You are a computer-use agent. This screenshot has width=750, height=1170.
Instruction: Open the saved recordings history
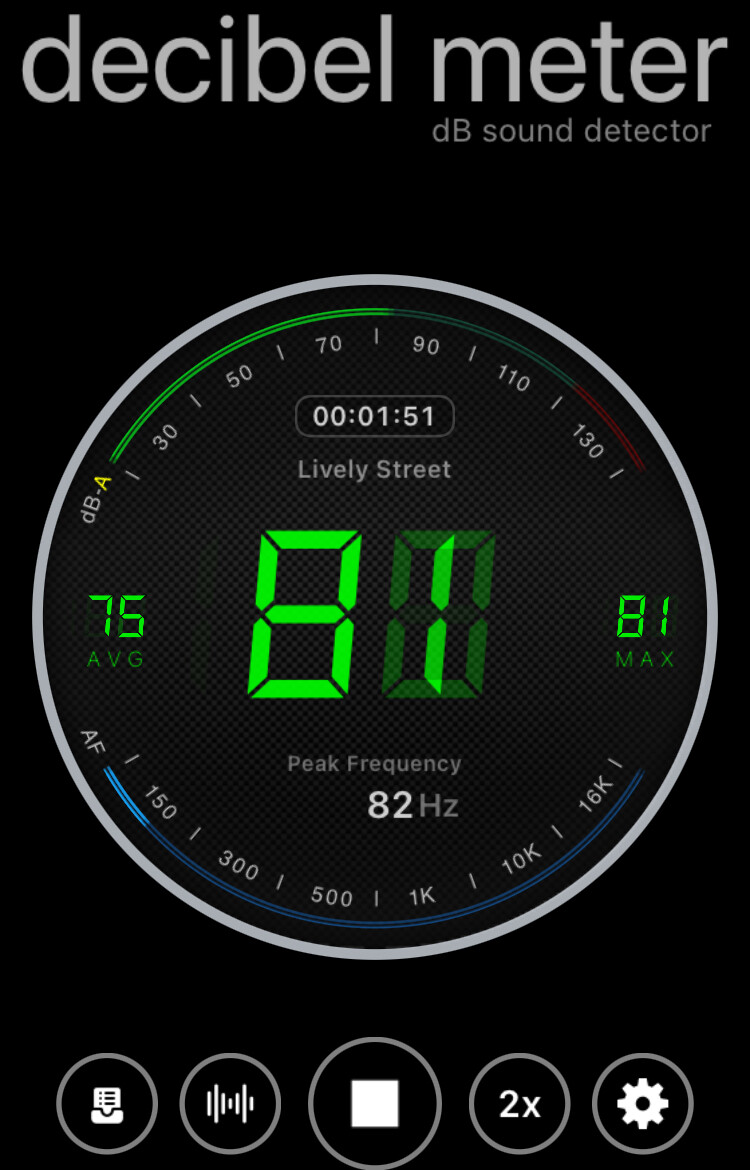107,1104
